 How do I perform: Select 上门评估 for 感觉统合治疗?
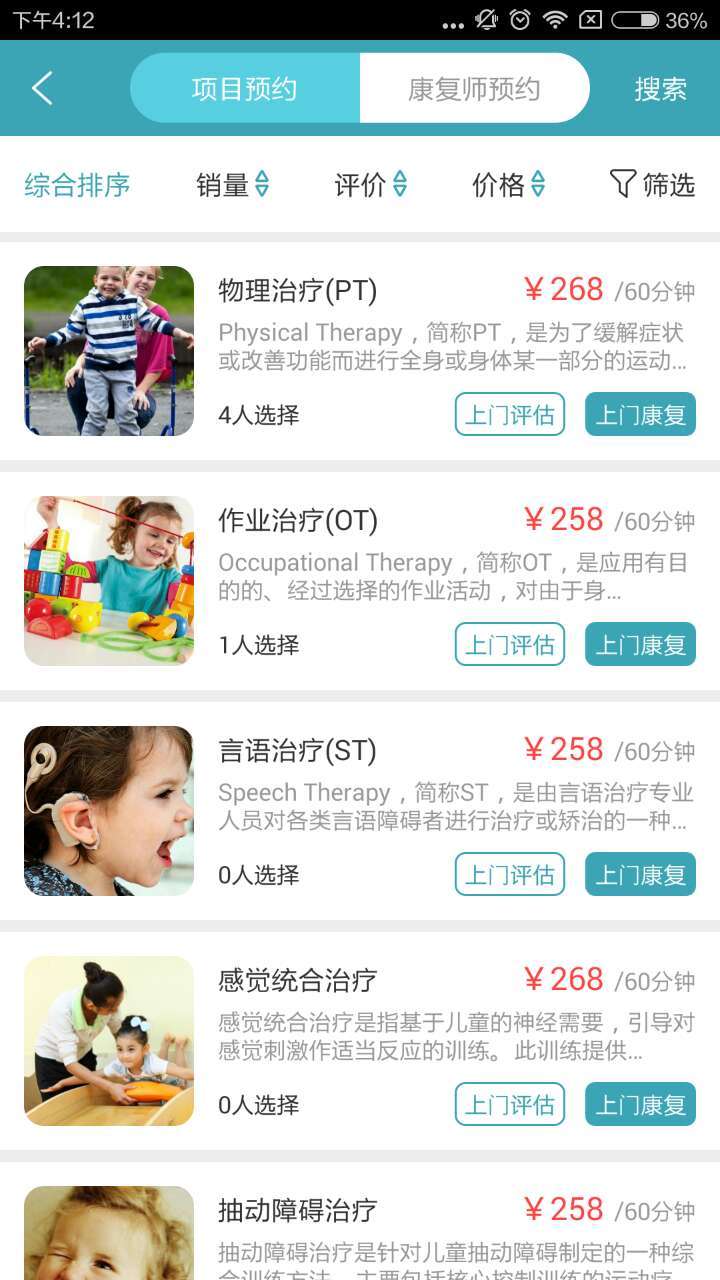click(510, 1104)
